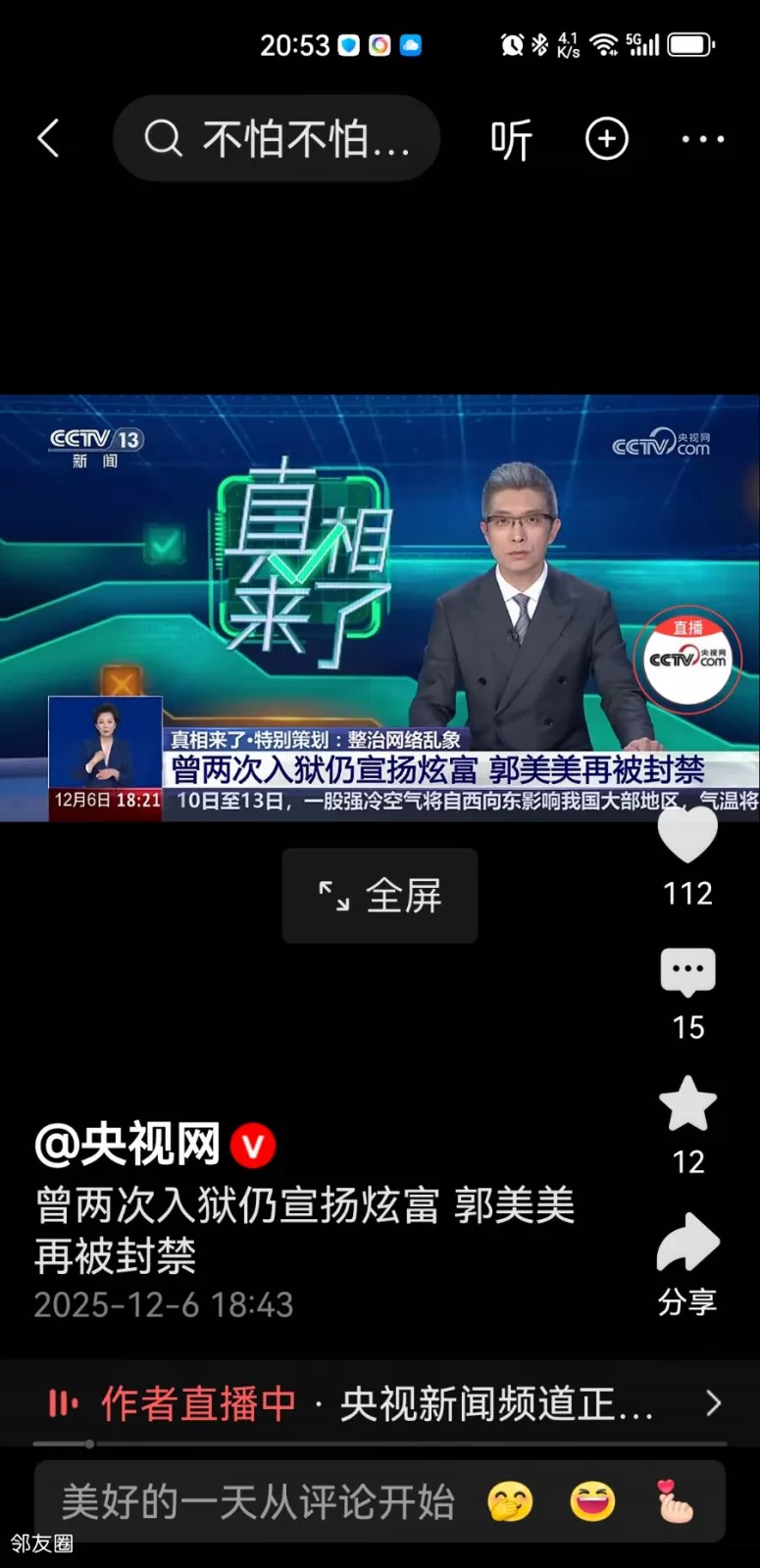Image resolution: width=760 pixels, height=1568 pixels.
Task: Open the three-dot overflow menu
Action: pos(703,139)
